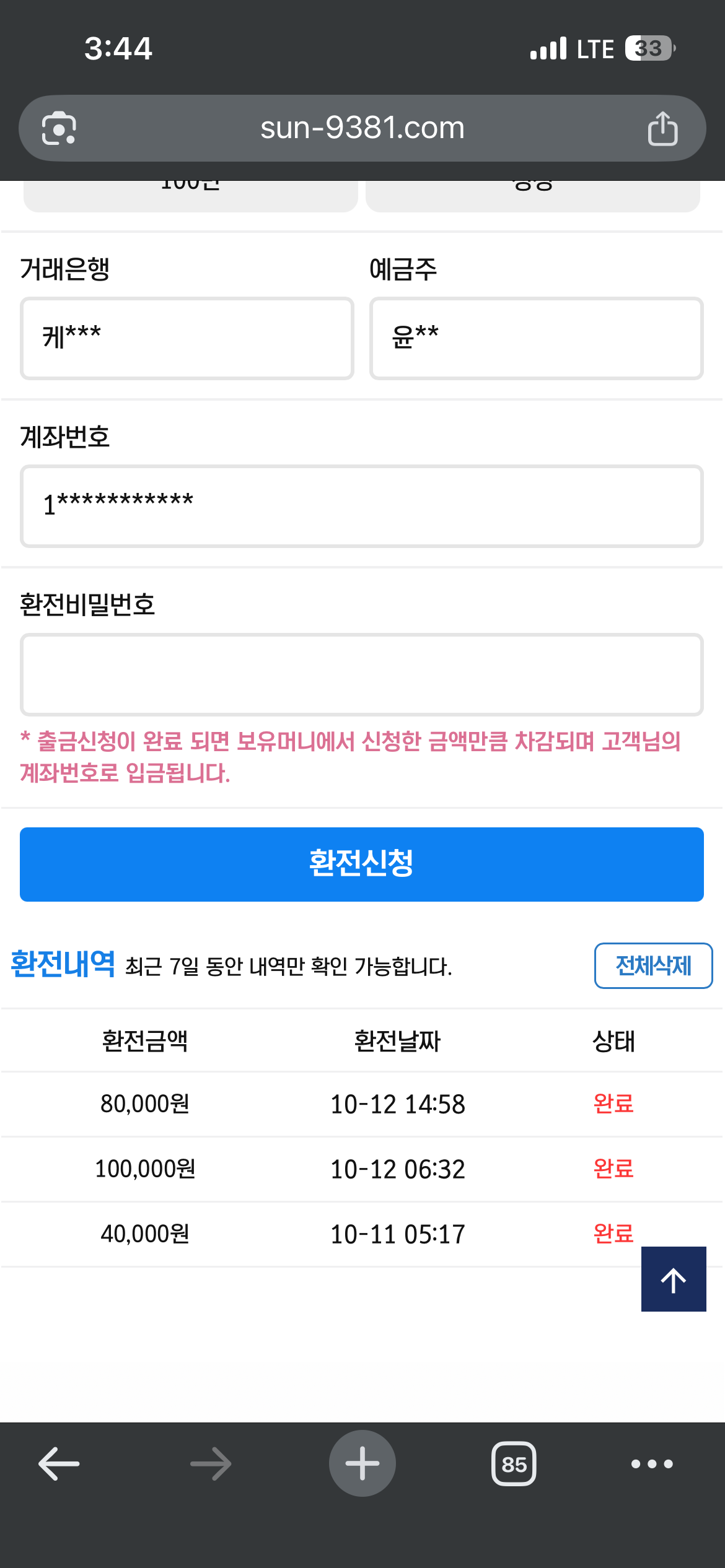Tap the 예금주 field
Screen dimensions: 725x1568
click(537, 338)
